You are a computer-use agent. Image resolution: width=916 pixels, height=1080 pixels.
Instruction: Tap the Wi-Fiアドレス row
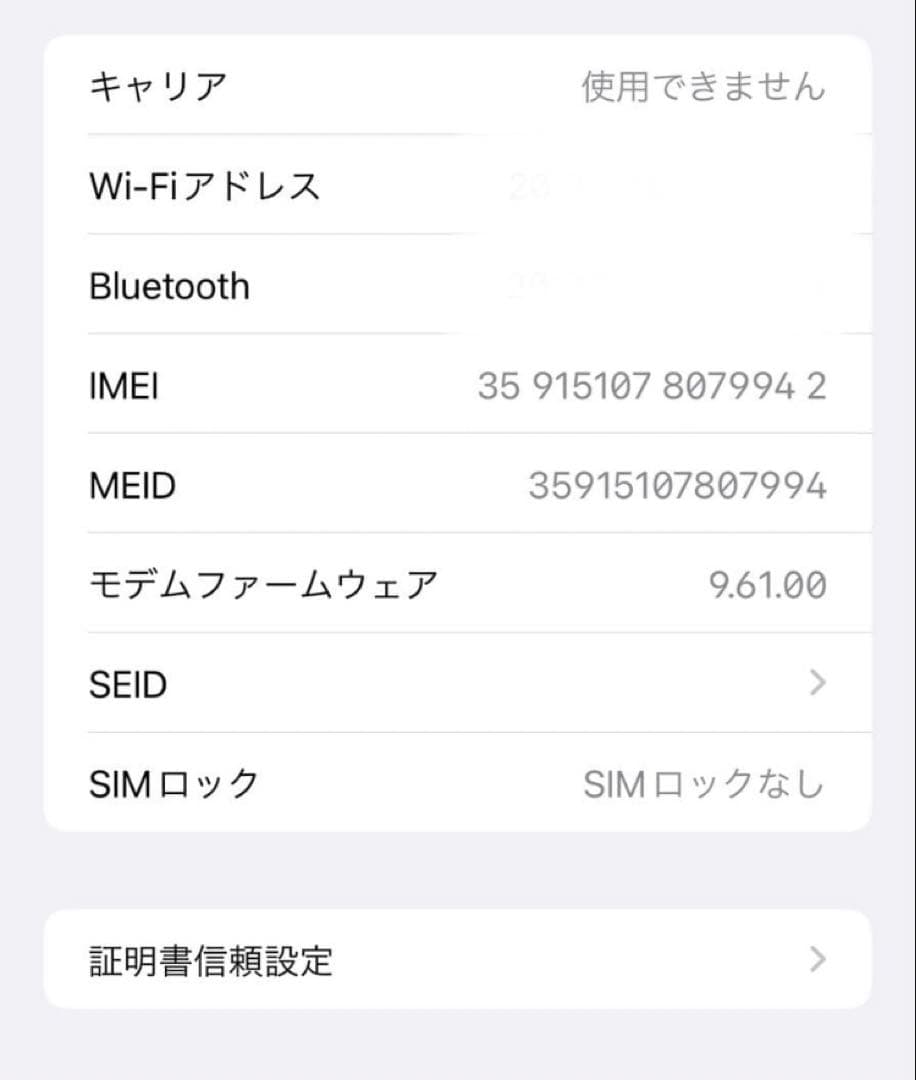click(x=458, y=187)
